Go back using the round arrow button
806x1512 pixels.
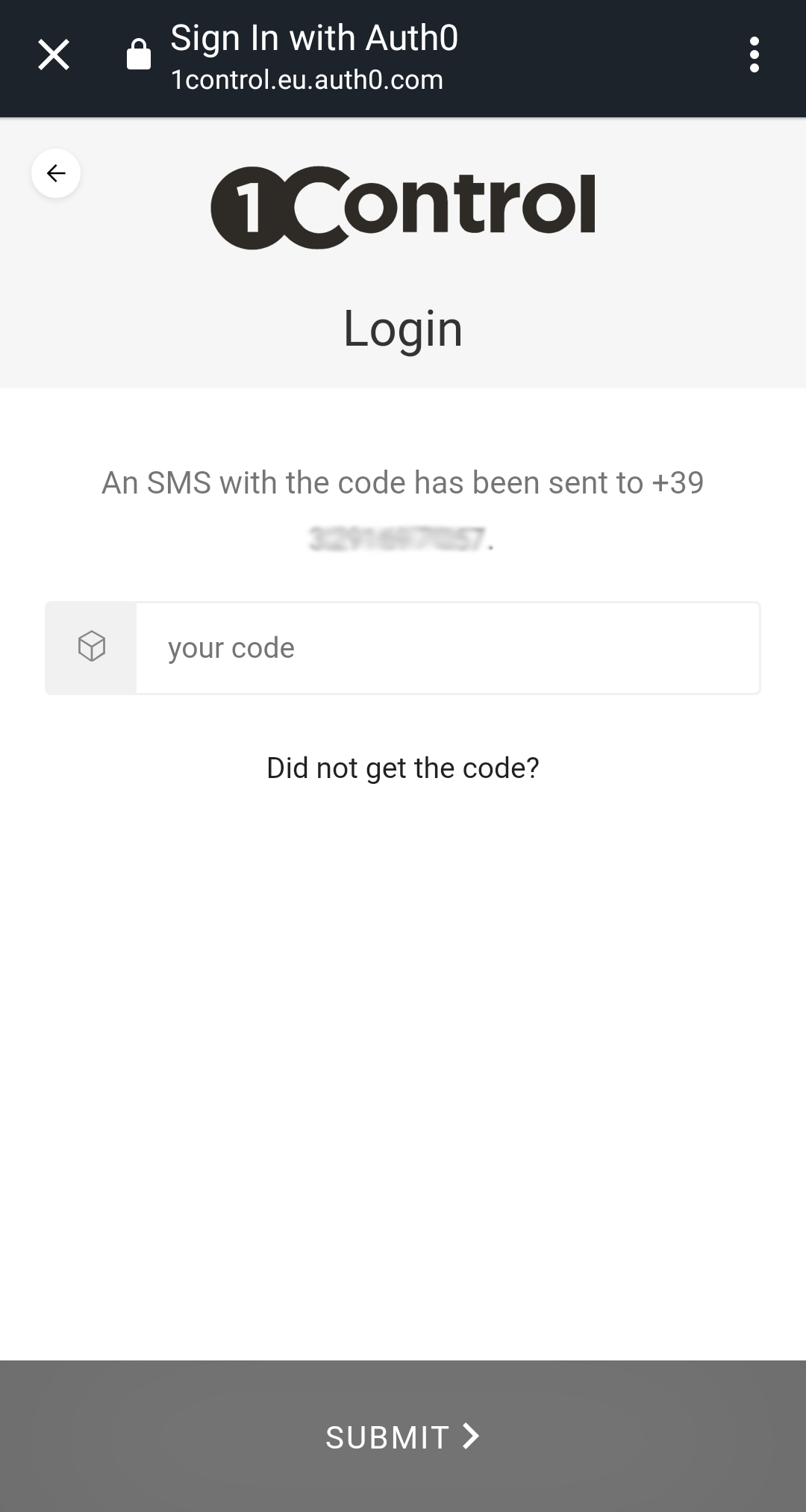pos(56,173)
